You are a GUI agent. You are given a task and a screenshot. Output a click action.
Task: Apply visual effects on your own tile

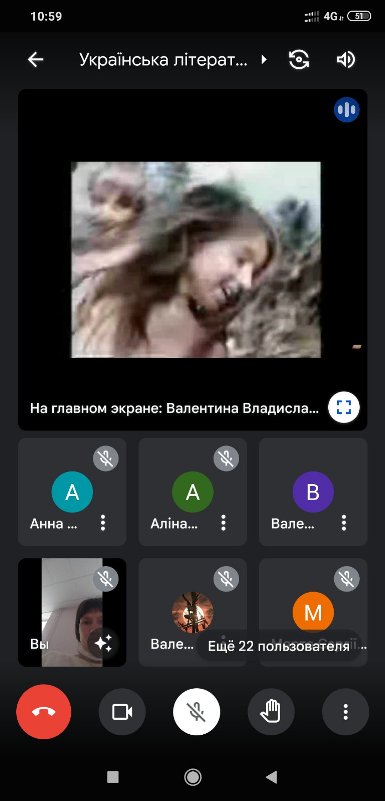click(103, 644)
